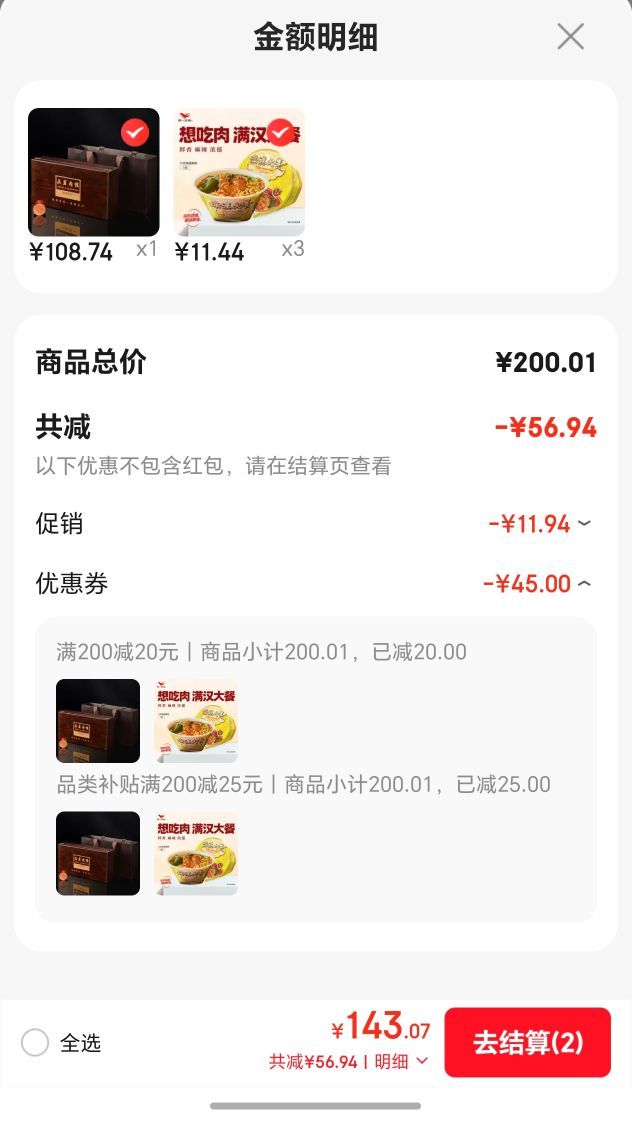Collapse the 明细 summary at the bottom
Viewport: 632px width, 1126px height.
[x=401, y=1061]
